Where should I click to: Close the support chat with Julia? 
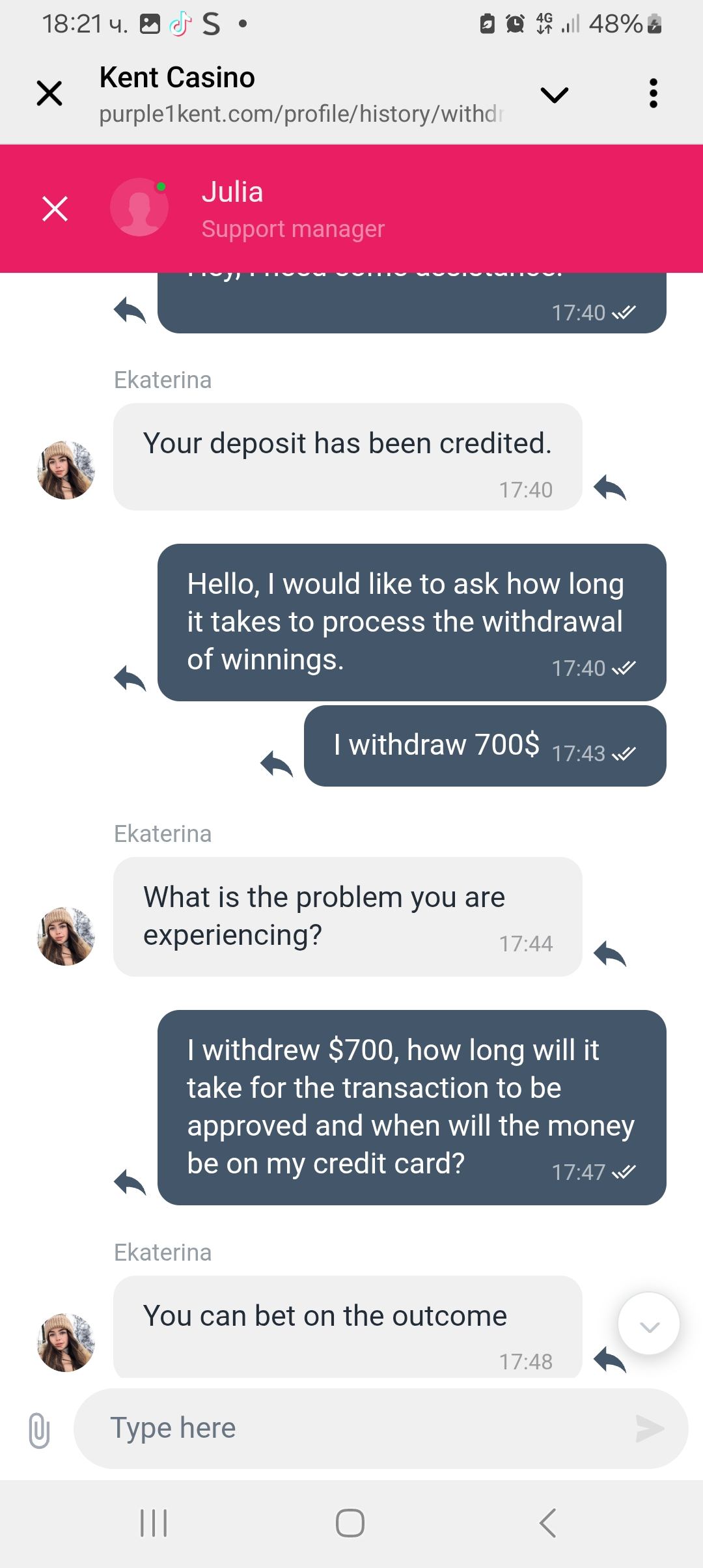click(55, 209)
